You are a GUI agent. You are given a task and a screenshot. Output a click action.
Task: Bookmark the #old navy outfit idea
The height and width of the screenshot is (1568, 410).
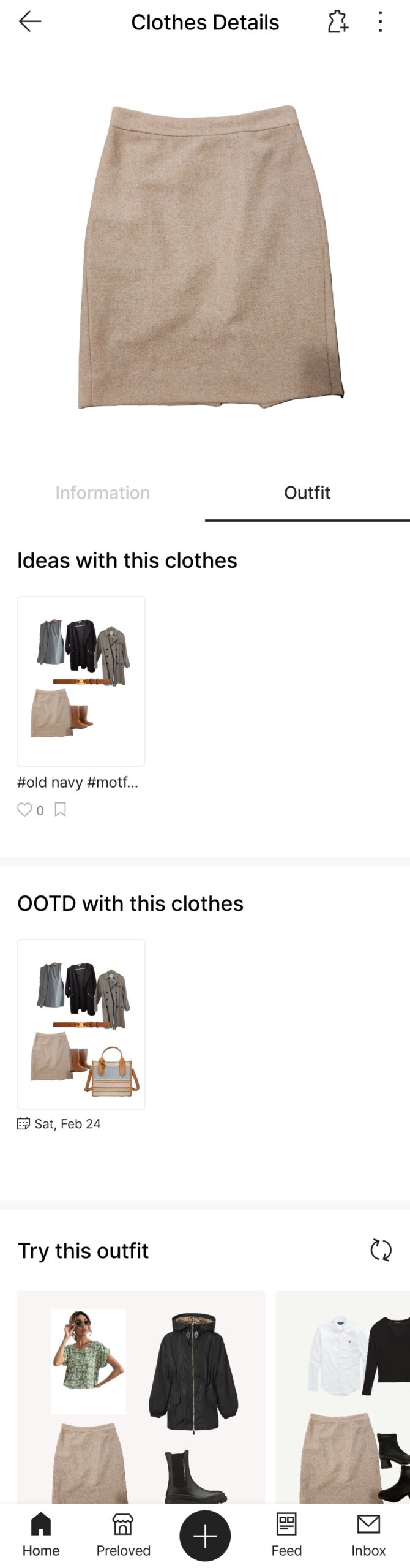click(60, 810)
